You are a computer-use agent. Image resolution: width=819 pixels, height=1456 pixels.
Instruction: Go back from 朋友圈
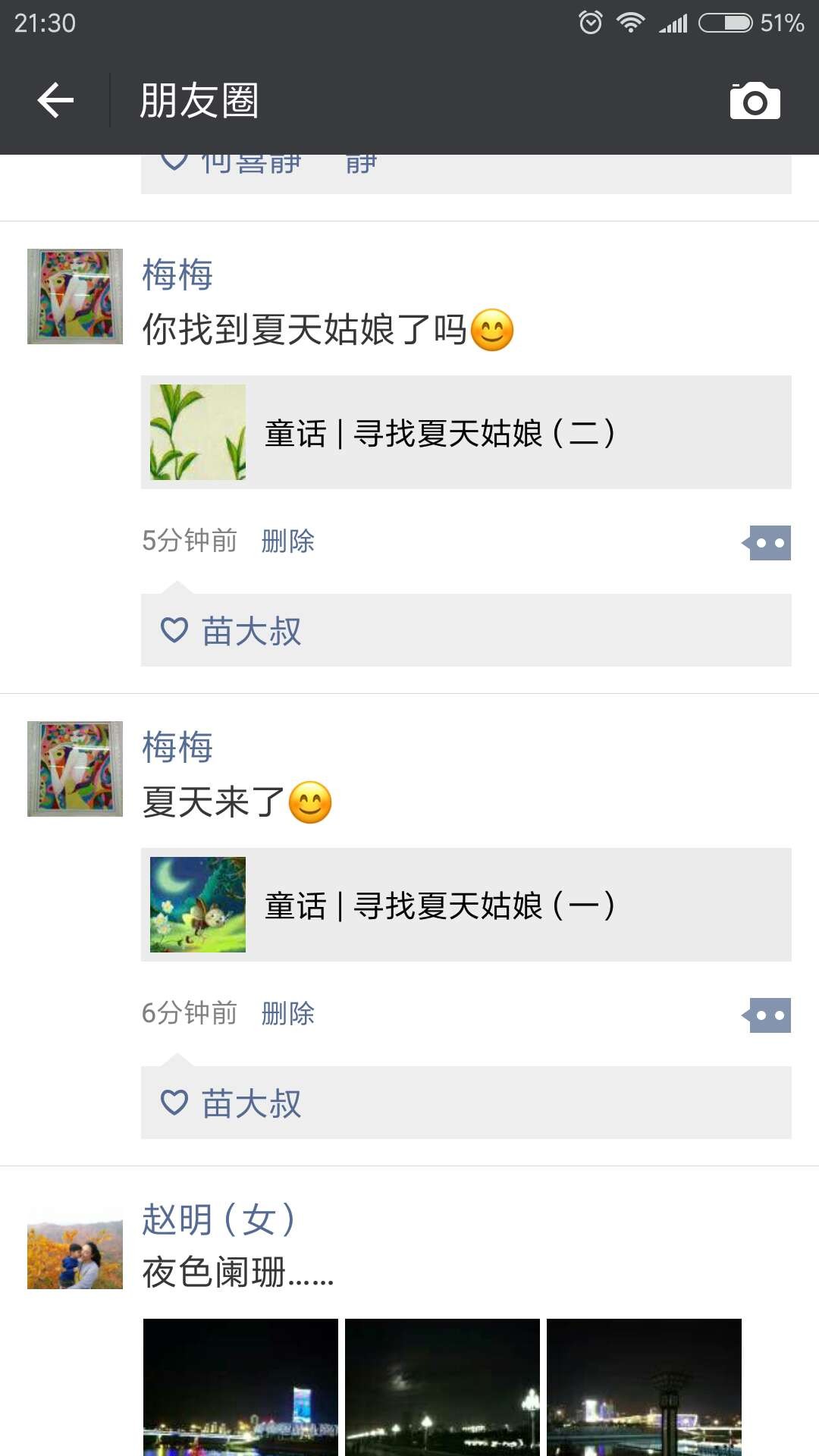click(x=55, y=100)
